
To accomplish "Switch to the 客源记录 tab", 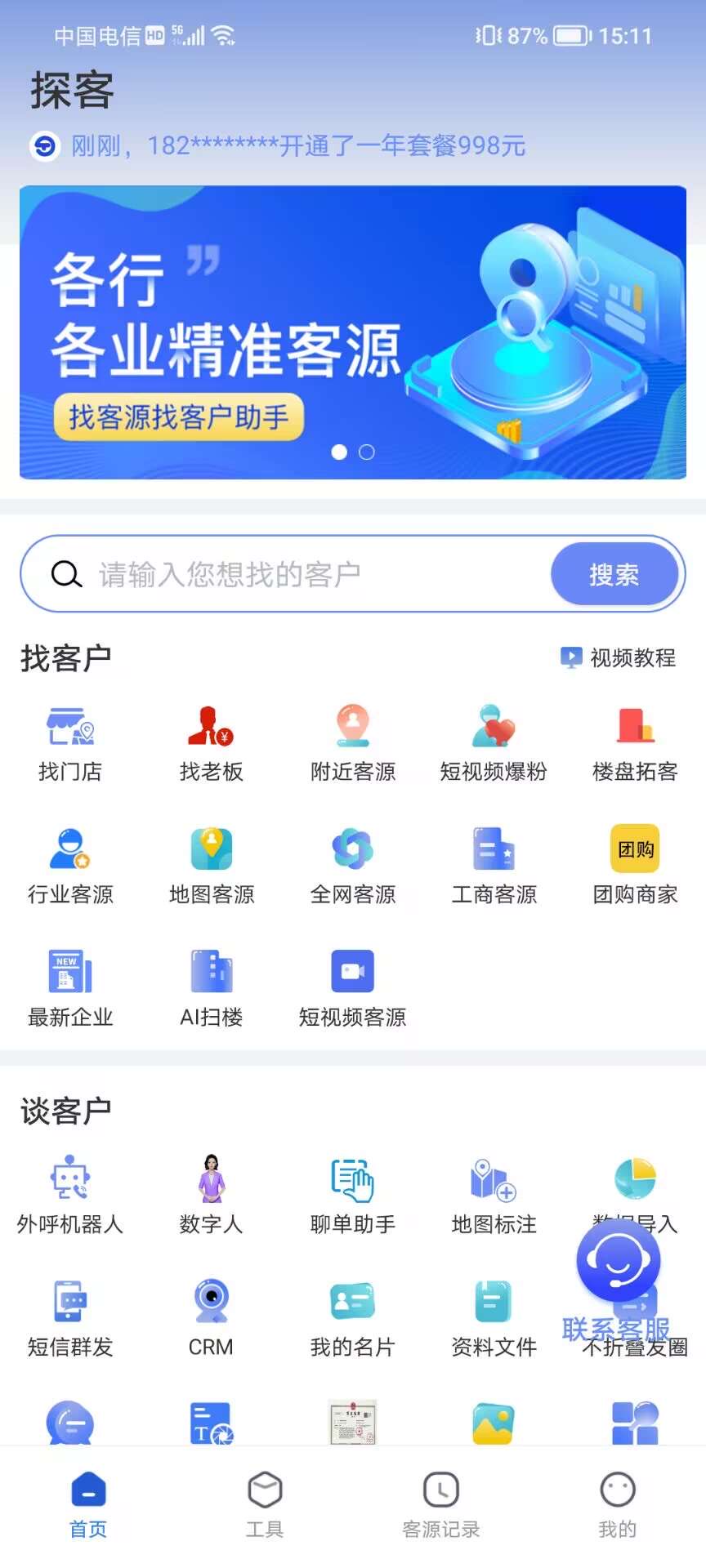I will click(441, 1504).
